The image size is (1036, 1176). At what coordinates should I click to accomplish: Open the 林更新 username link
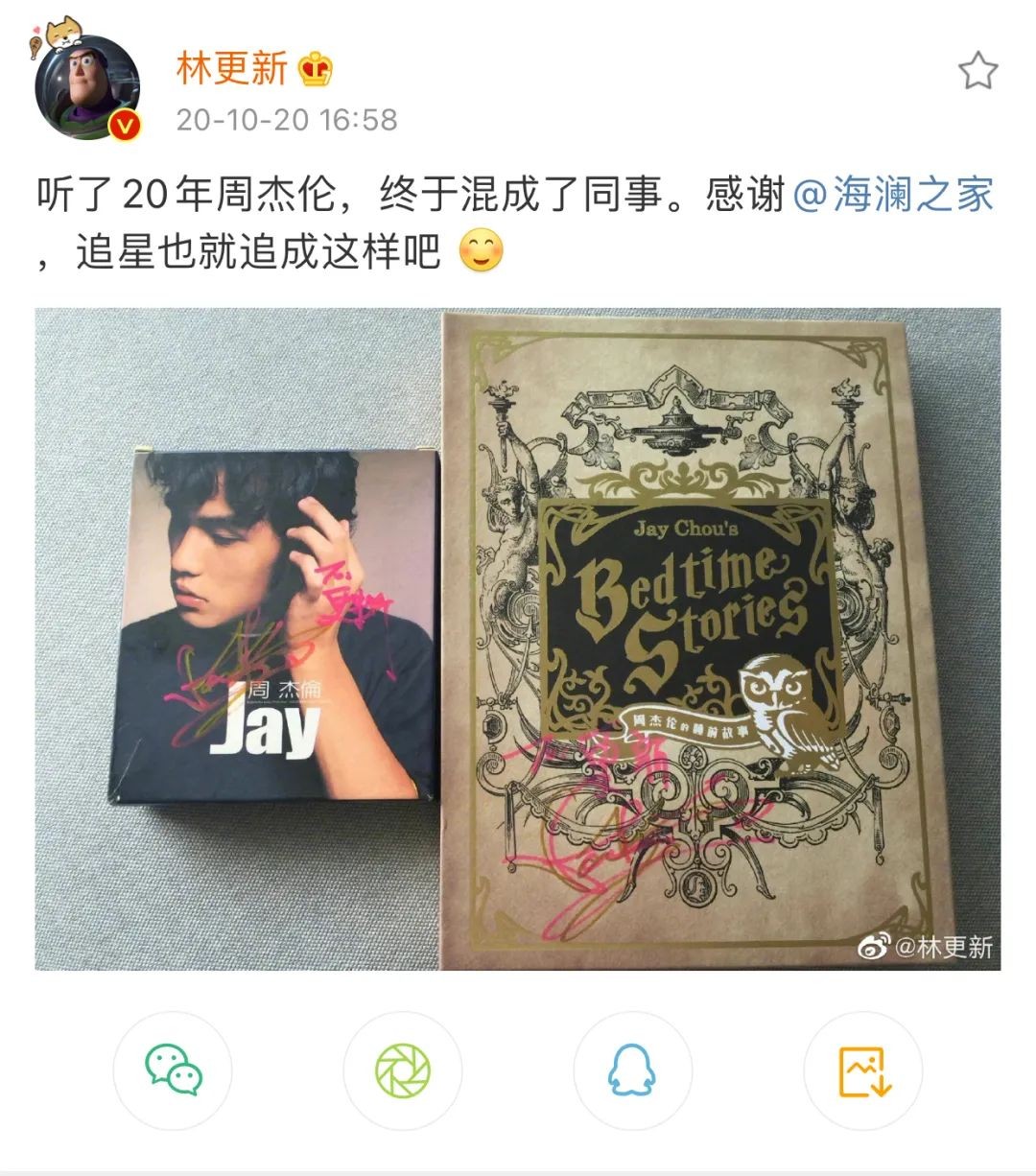pos(232,68)
